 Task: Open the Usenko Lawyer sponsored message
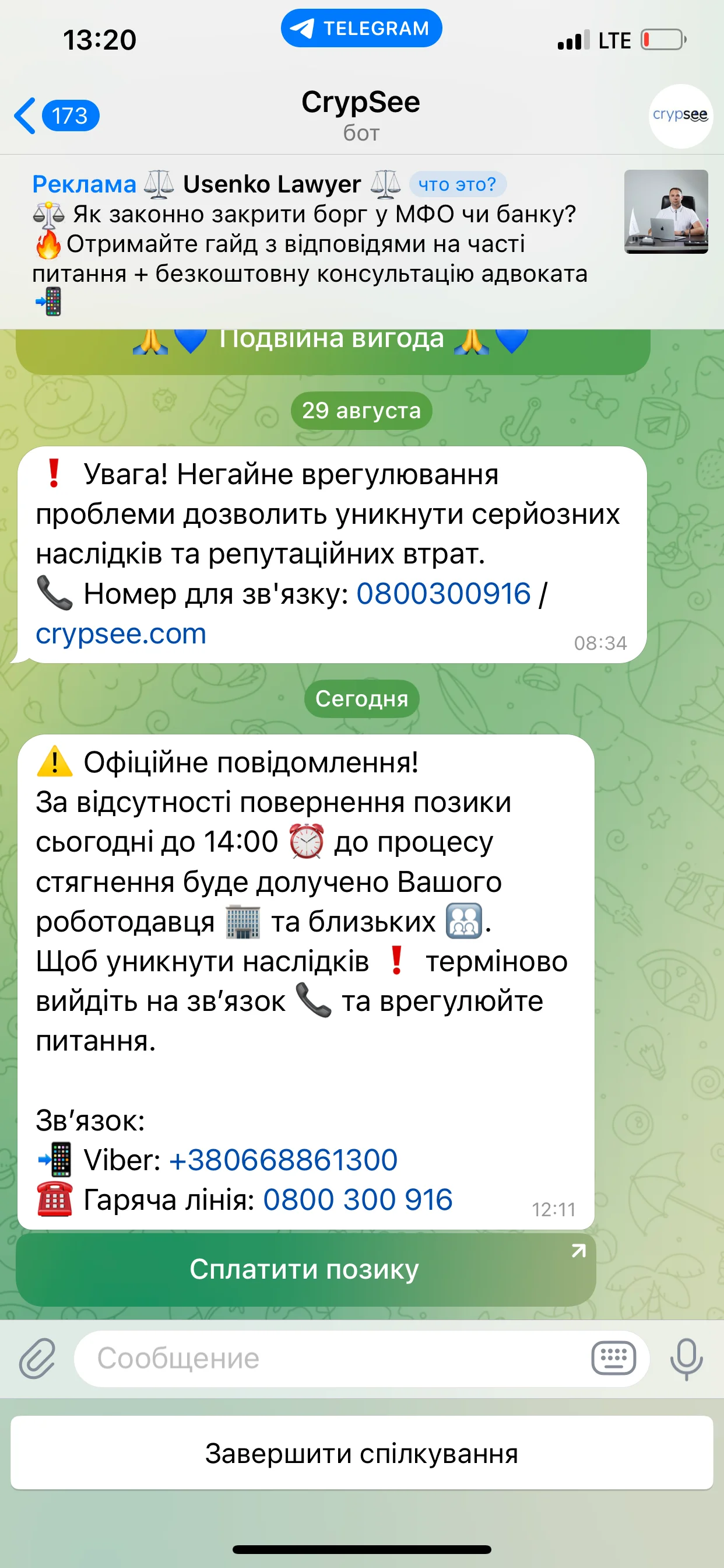(304, 243)
